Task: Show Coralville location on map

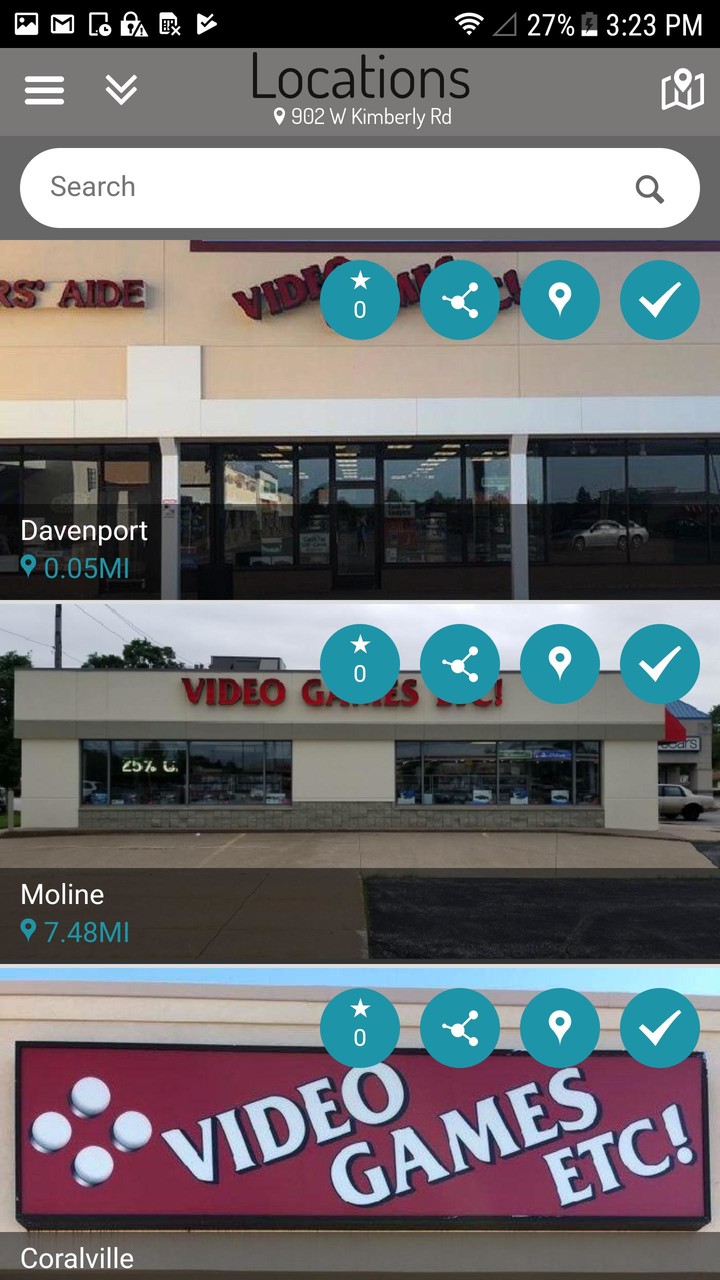Action: (560, 1027)
